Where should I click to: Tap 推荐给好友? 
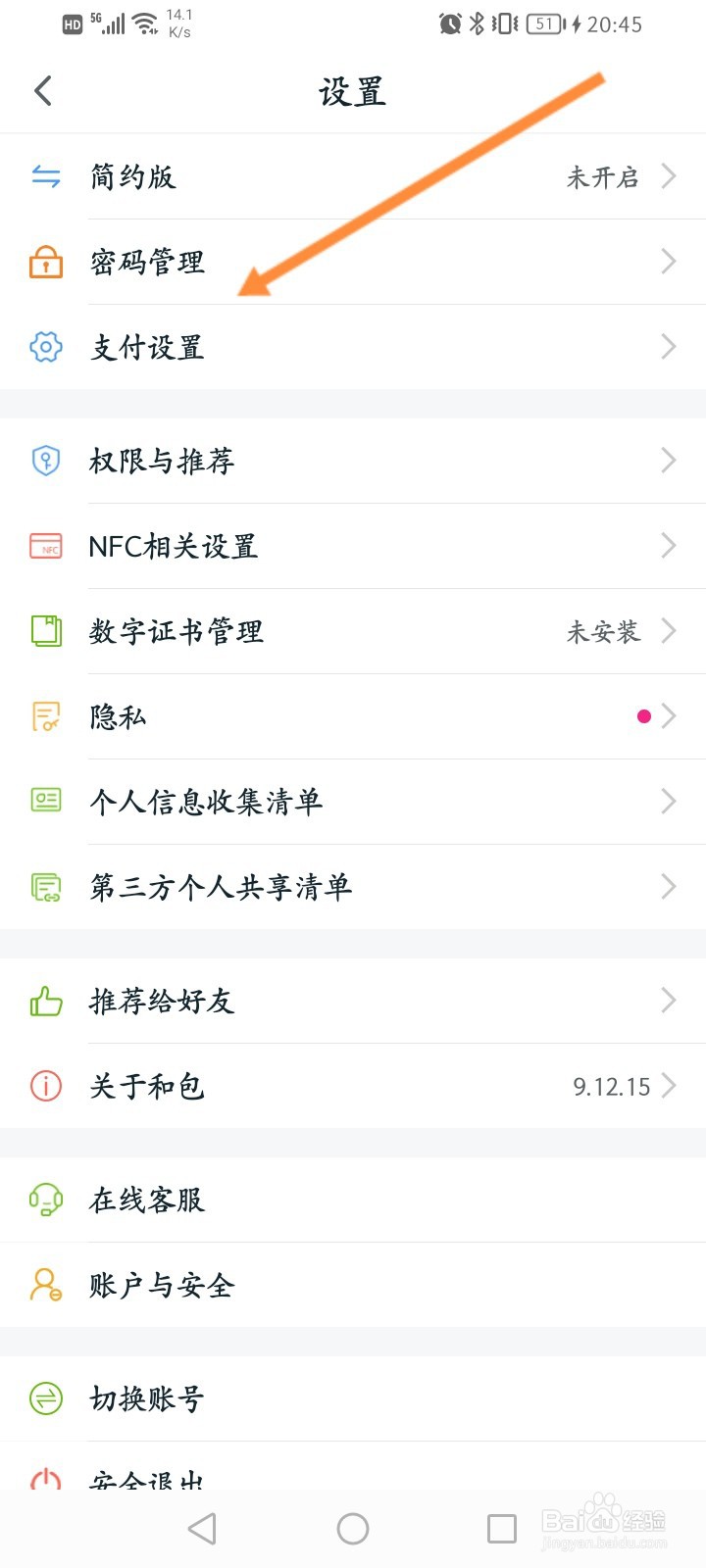click(353, 1001)
